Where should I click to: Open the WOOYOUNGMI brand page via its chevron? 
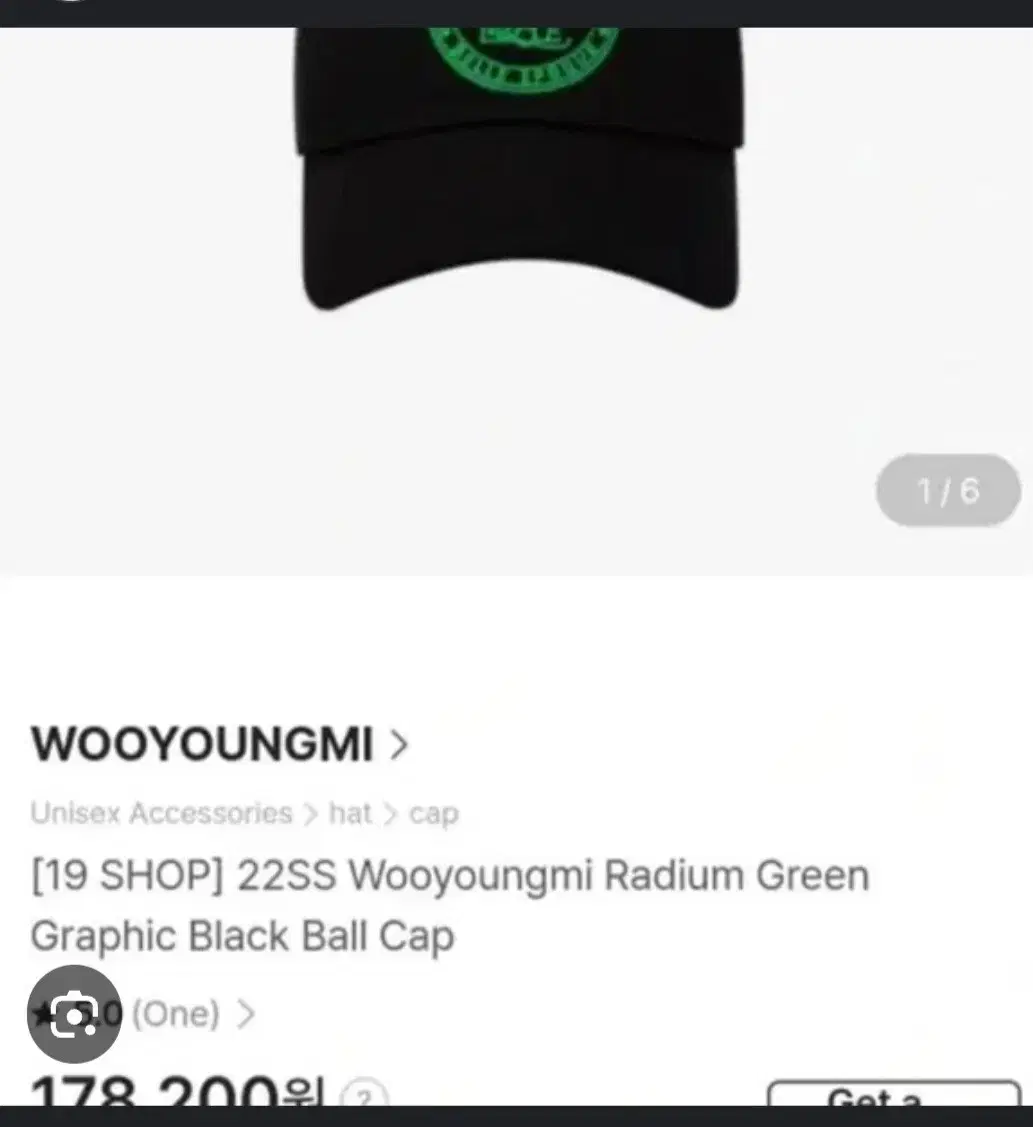[398, 744]
